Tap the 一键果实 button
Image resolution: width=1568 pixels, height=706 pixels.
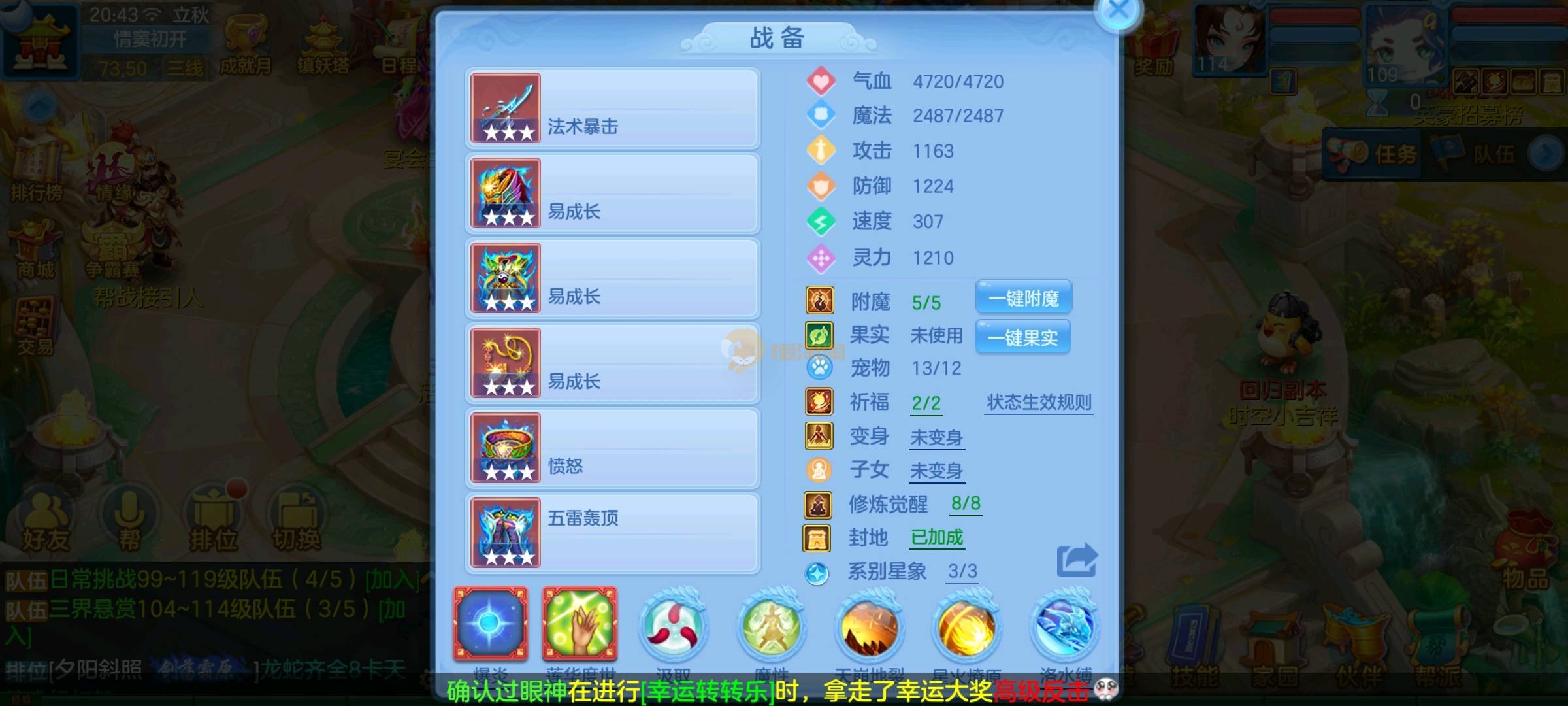1022,337
